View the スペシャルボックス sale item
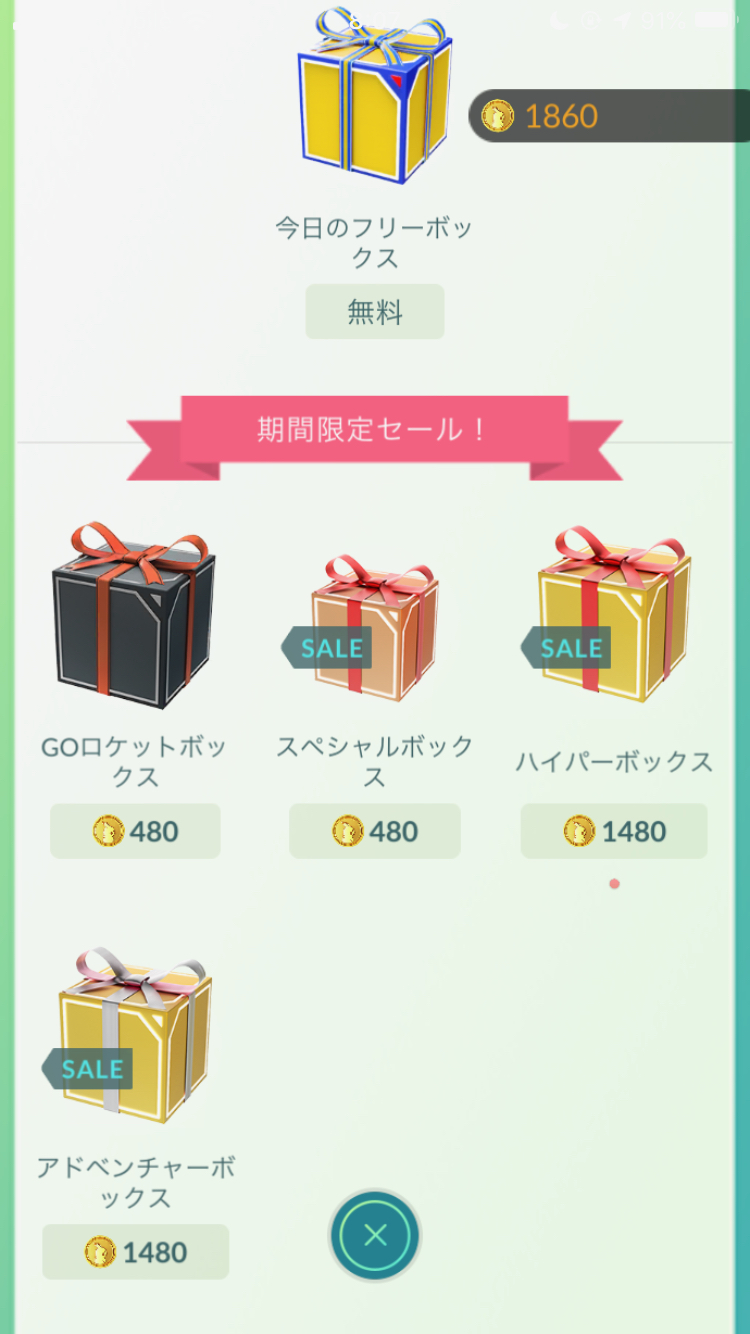Screen dimensions: 750x1334 377,630
